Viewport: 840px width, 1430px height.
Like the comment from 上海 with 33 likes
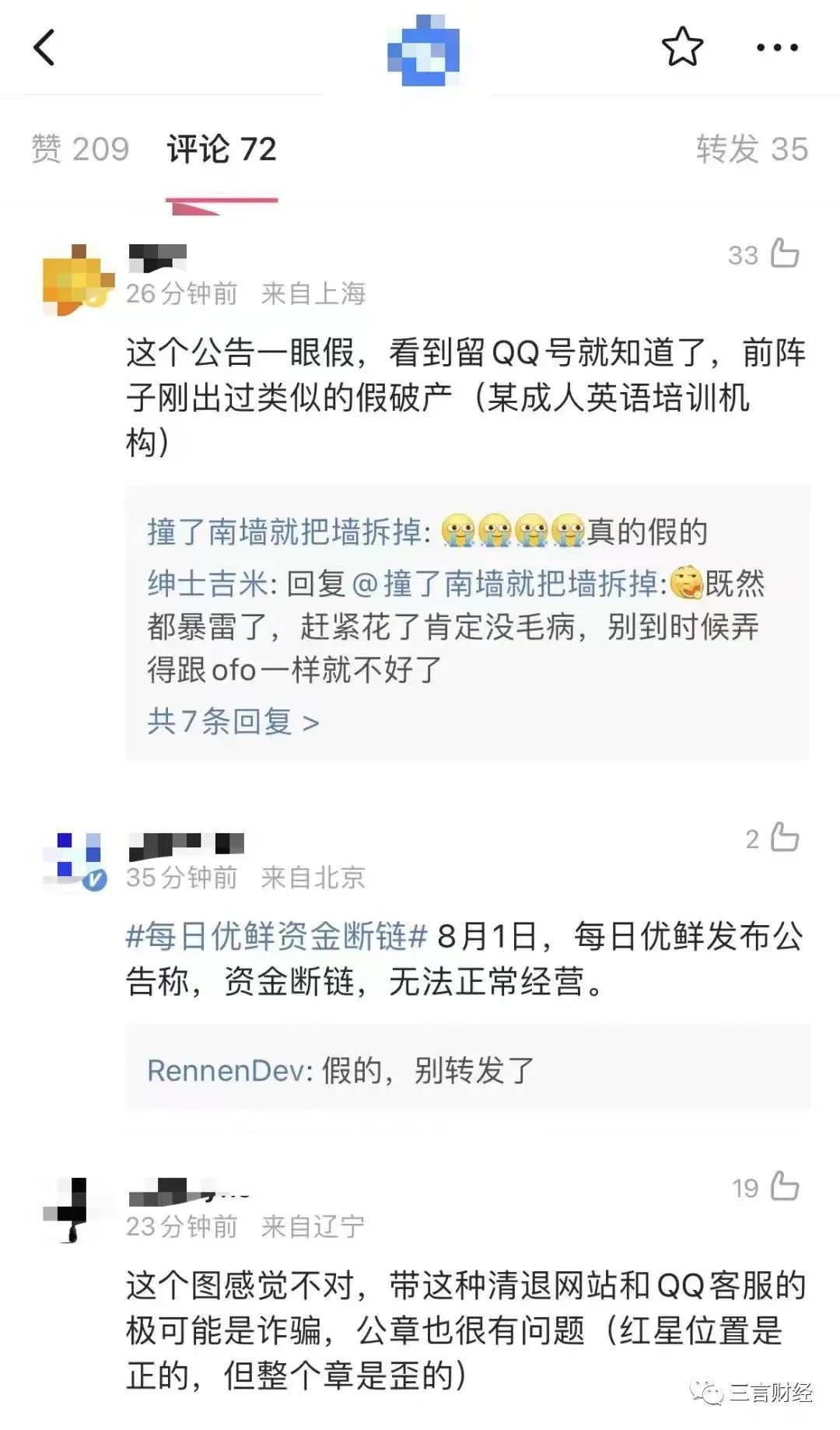click(784, 254)
